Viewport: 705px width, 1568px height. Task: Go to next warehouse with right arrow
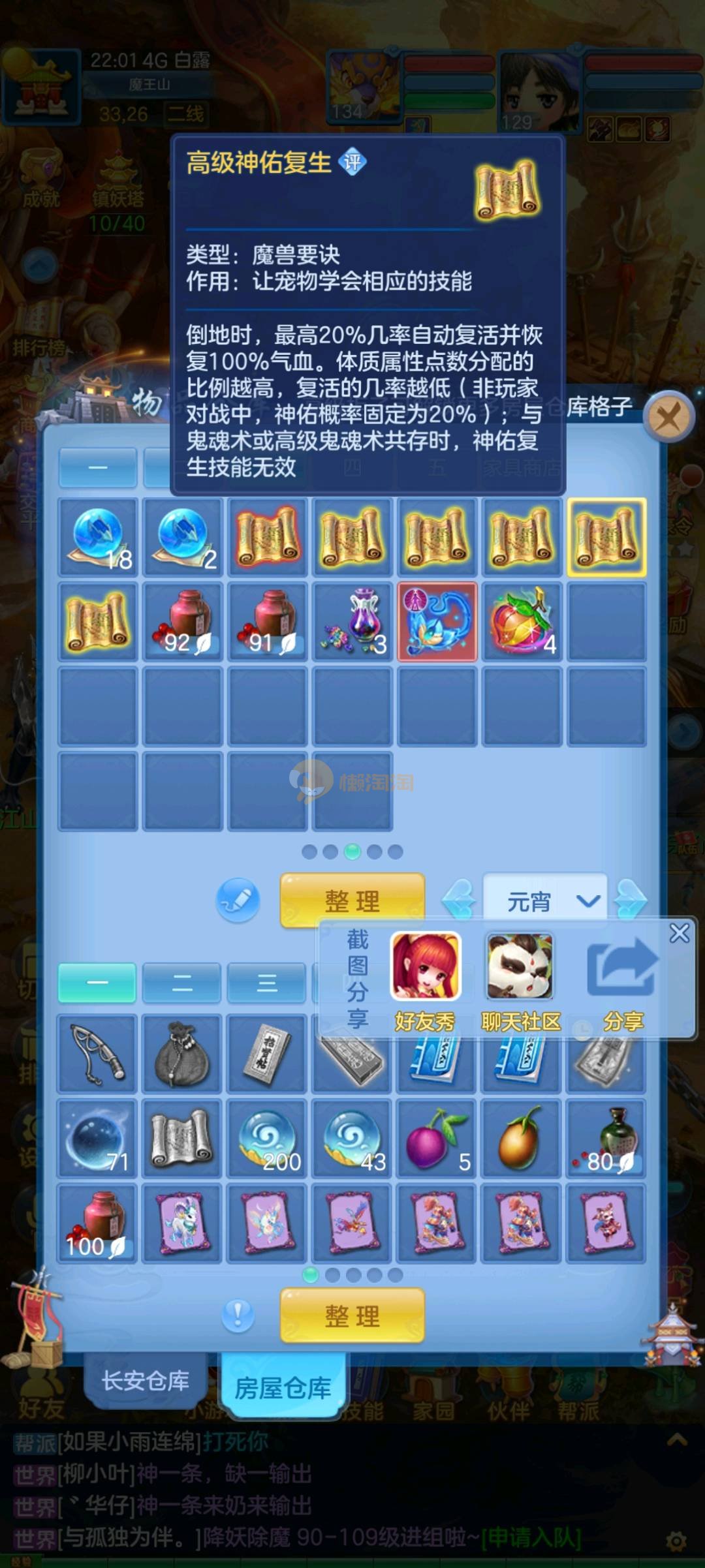[631, 901]
